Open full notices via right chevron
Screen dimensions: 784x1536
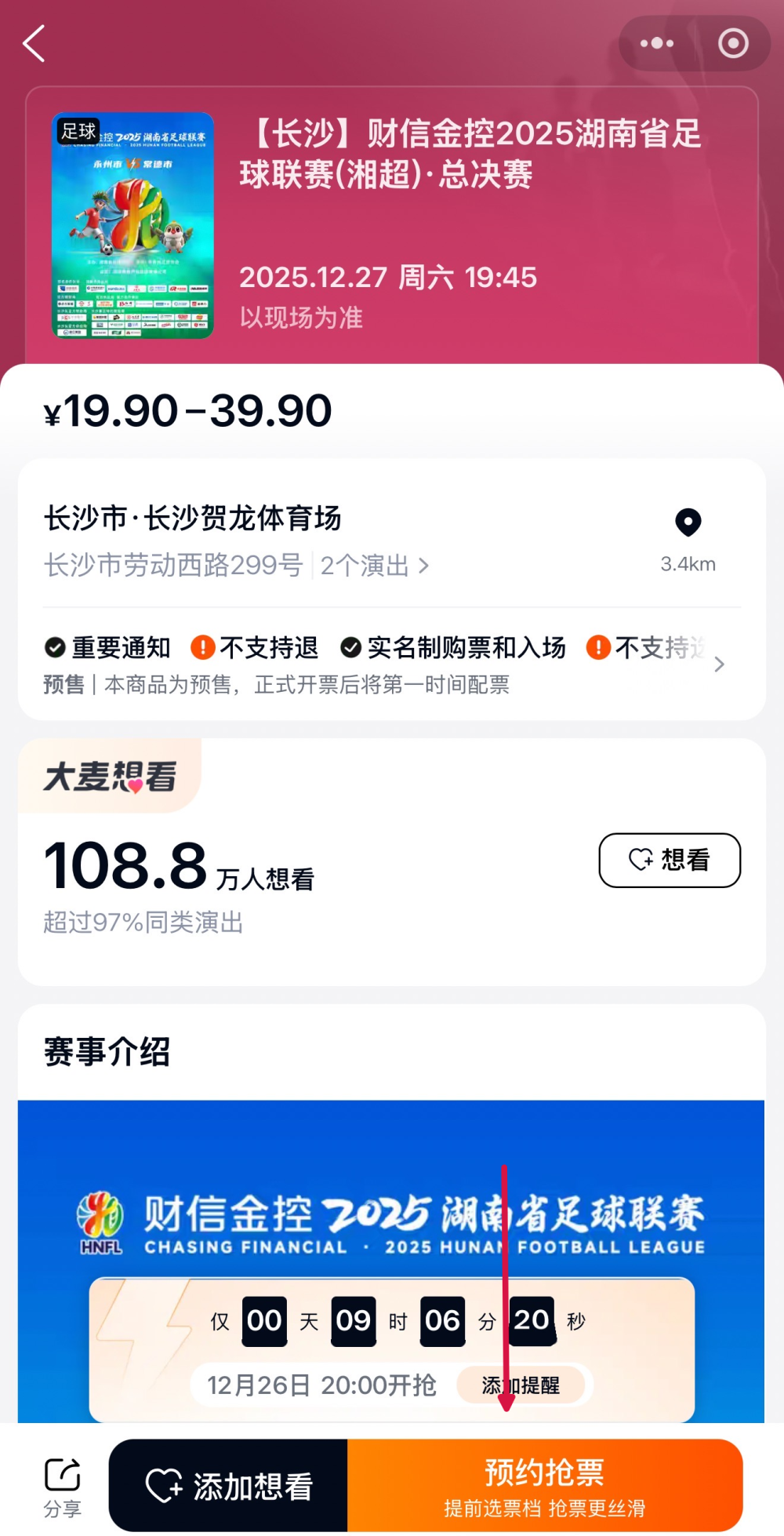pos(720,664)
